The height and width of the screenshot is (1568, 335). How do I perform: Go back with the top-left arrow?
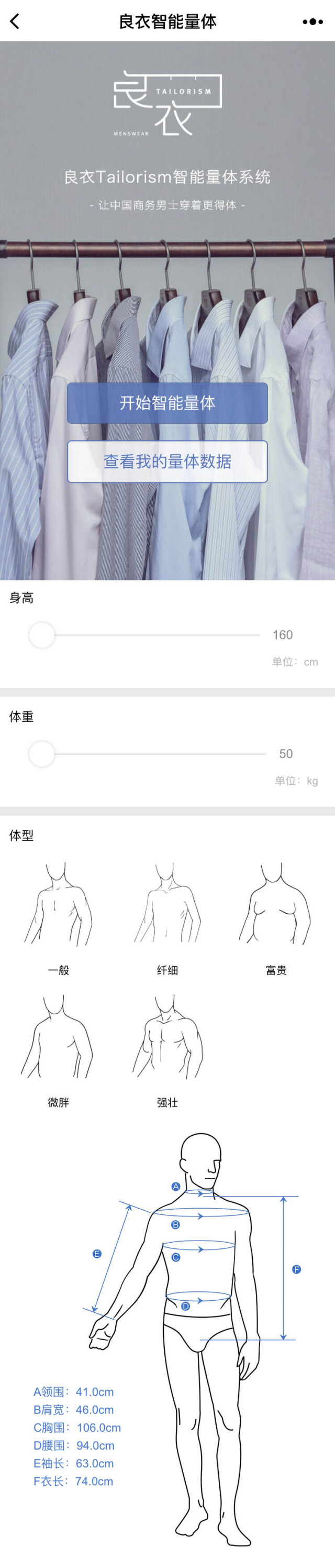click(15, 21)
